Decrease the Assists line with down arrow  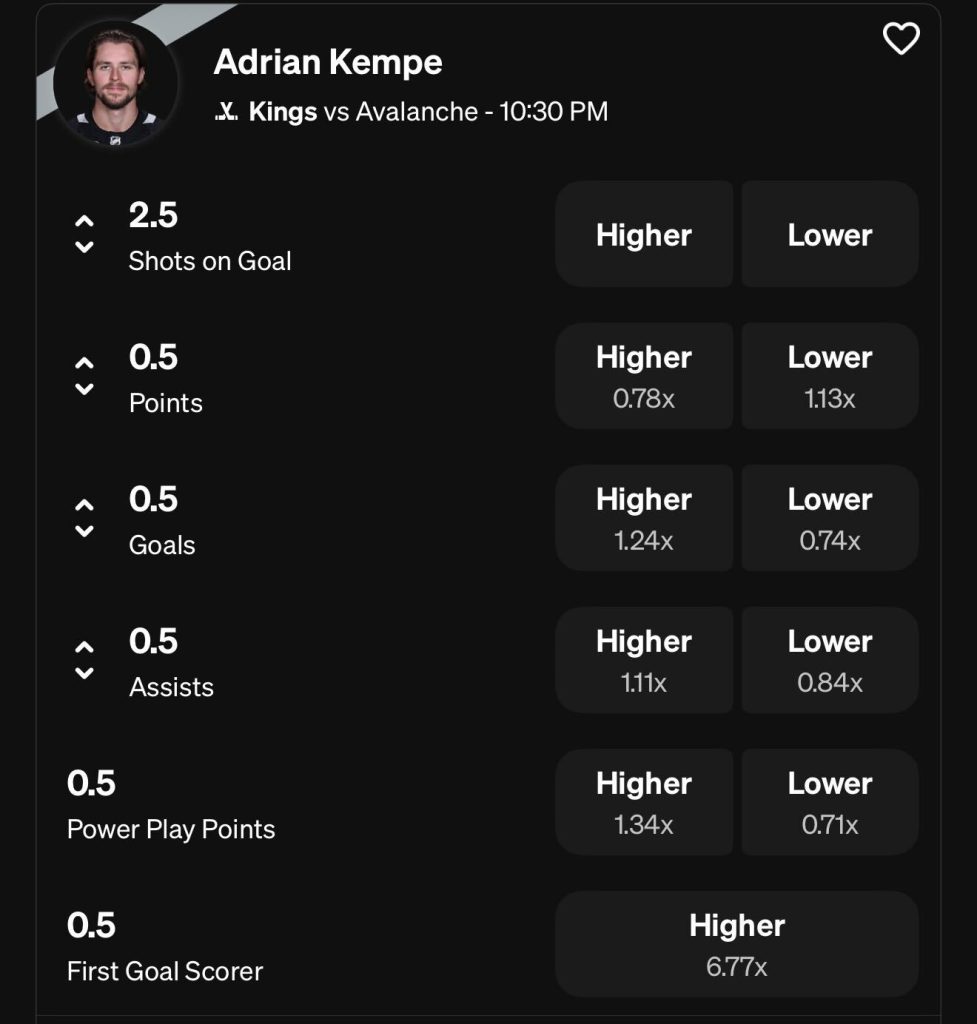point(85,673)
